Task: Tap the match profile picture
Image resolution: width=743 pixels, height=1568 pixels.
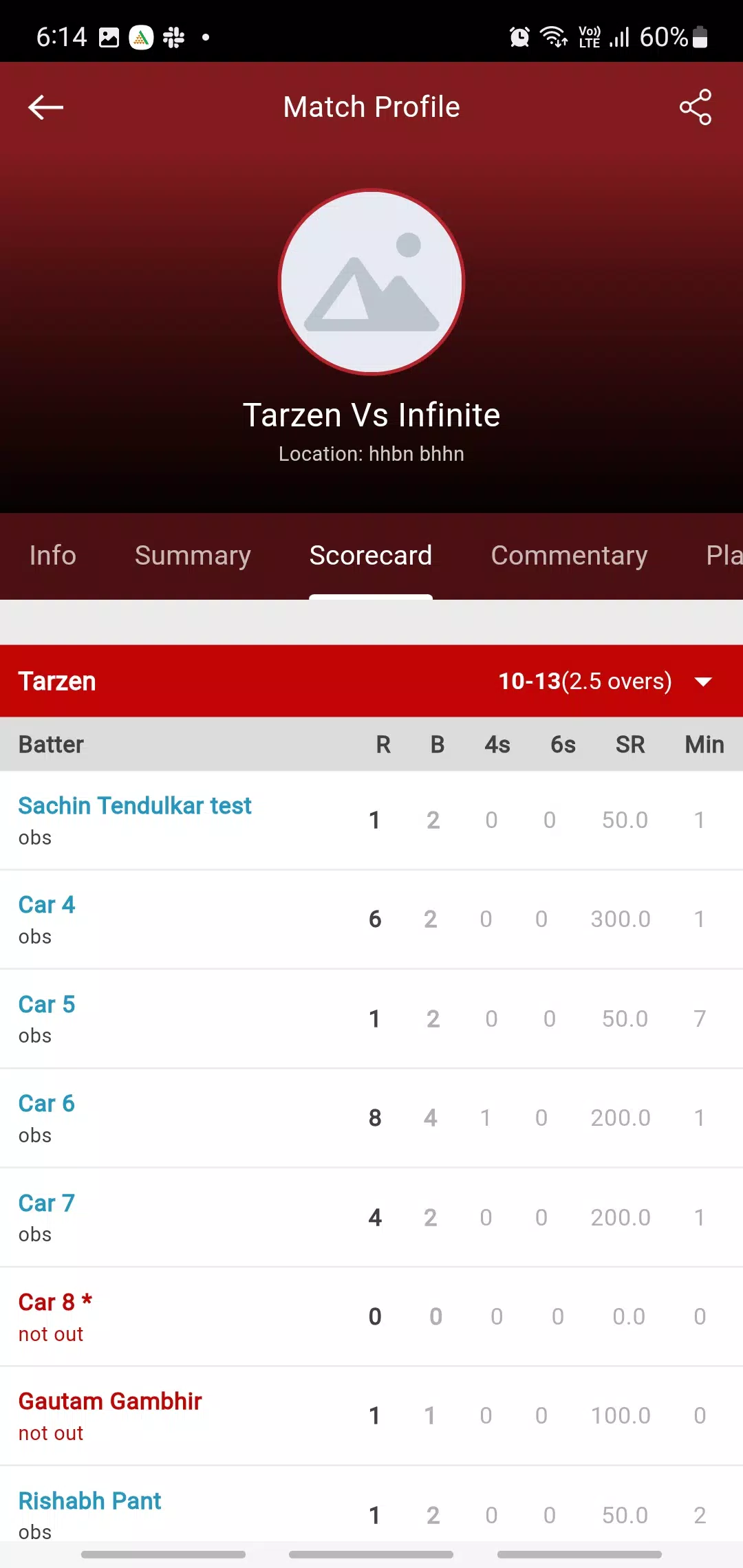Action: (x=371, y=282)
